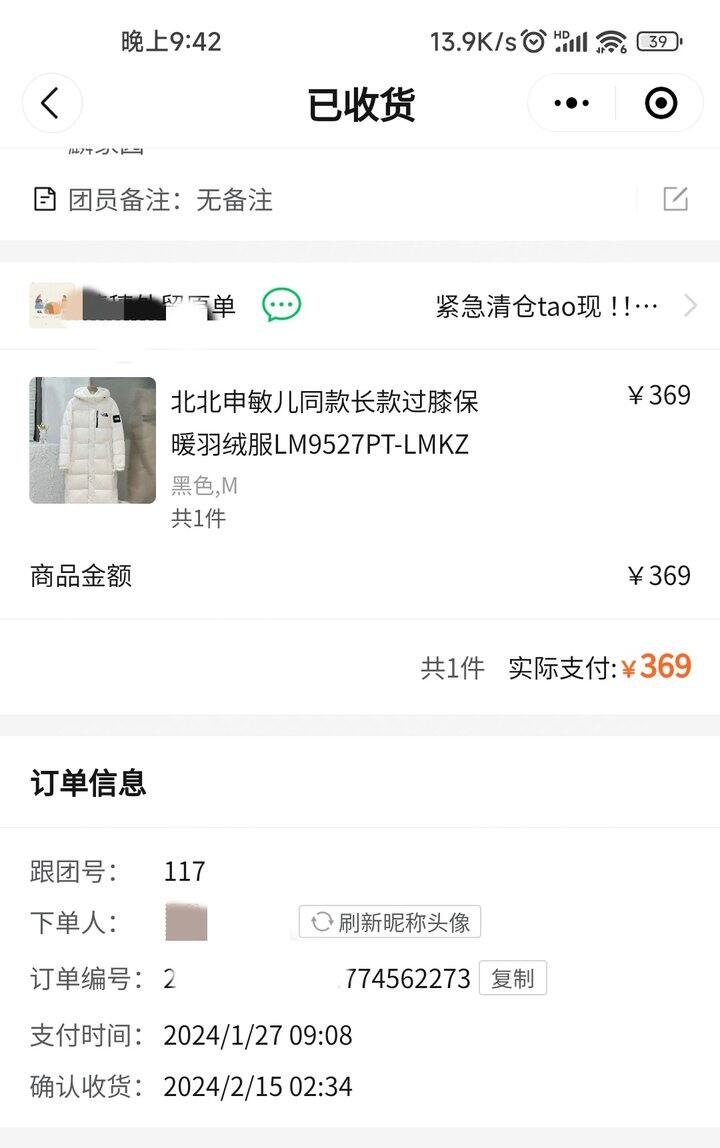This screenshot has width=720, height=1148.
Task: Tap the edit pencil next to member remarks
Action: click(676, 197)
